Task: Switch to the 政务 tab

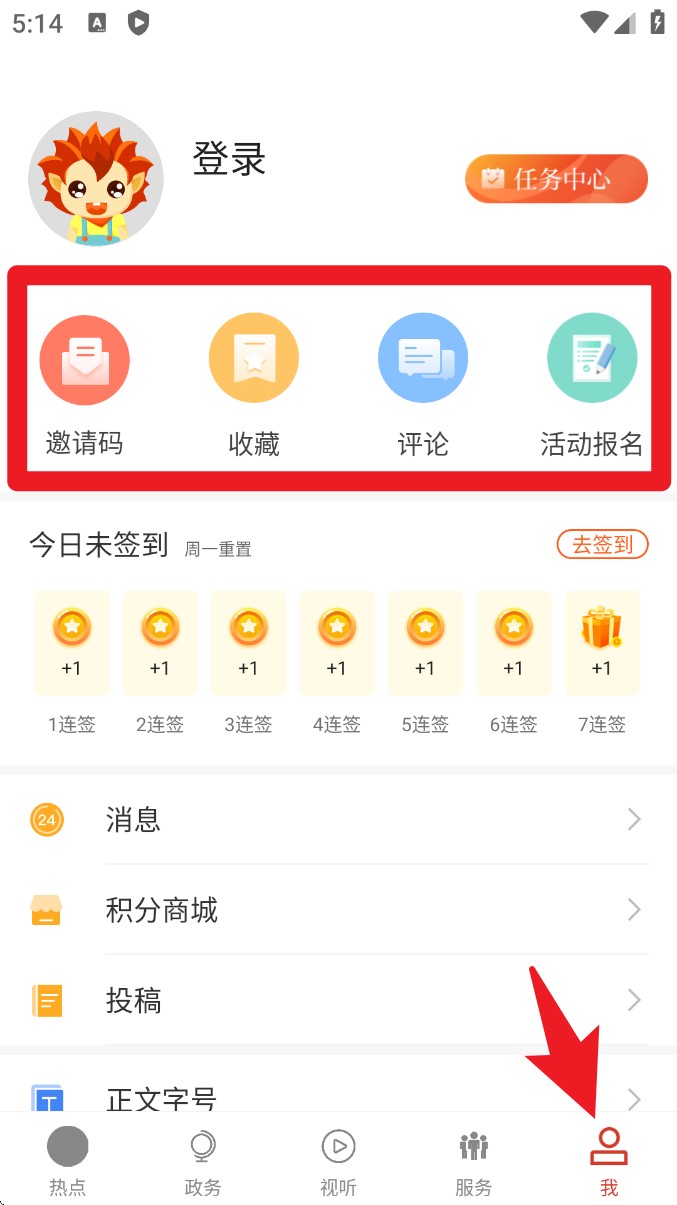Action: (x=203, y=1162)
